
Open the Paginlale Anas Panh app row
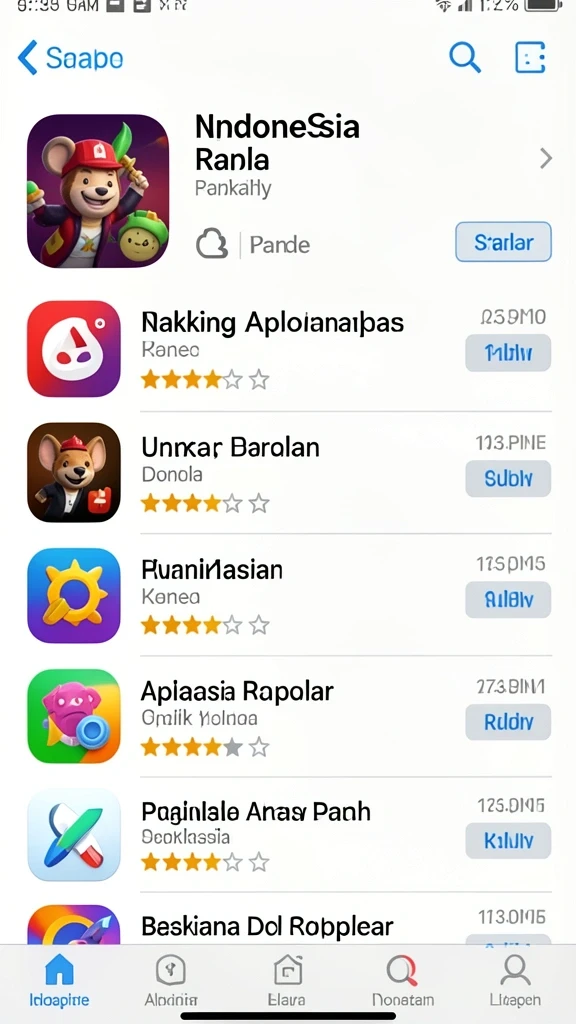(x=289, y=835)
